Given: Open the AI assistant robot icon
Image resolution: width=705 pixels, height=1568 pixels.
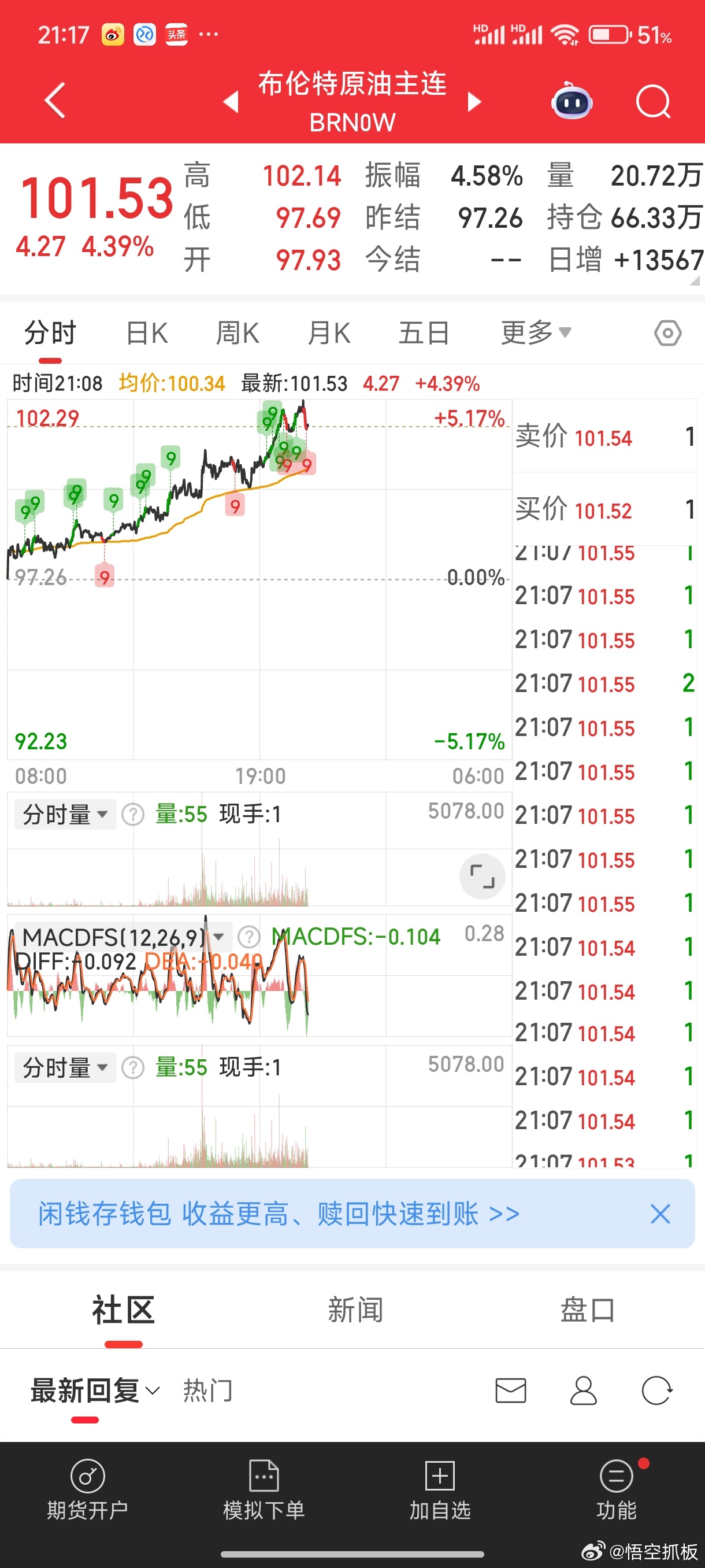Looking at the screenshot, I should click(570, 102).
